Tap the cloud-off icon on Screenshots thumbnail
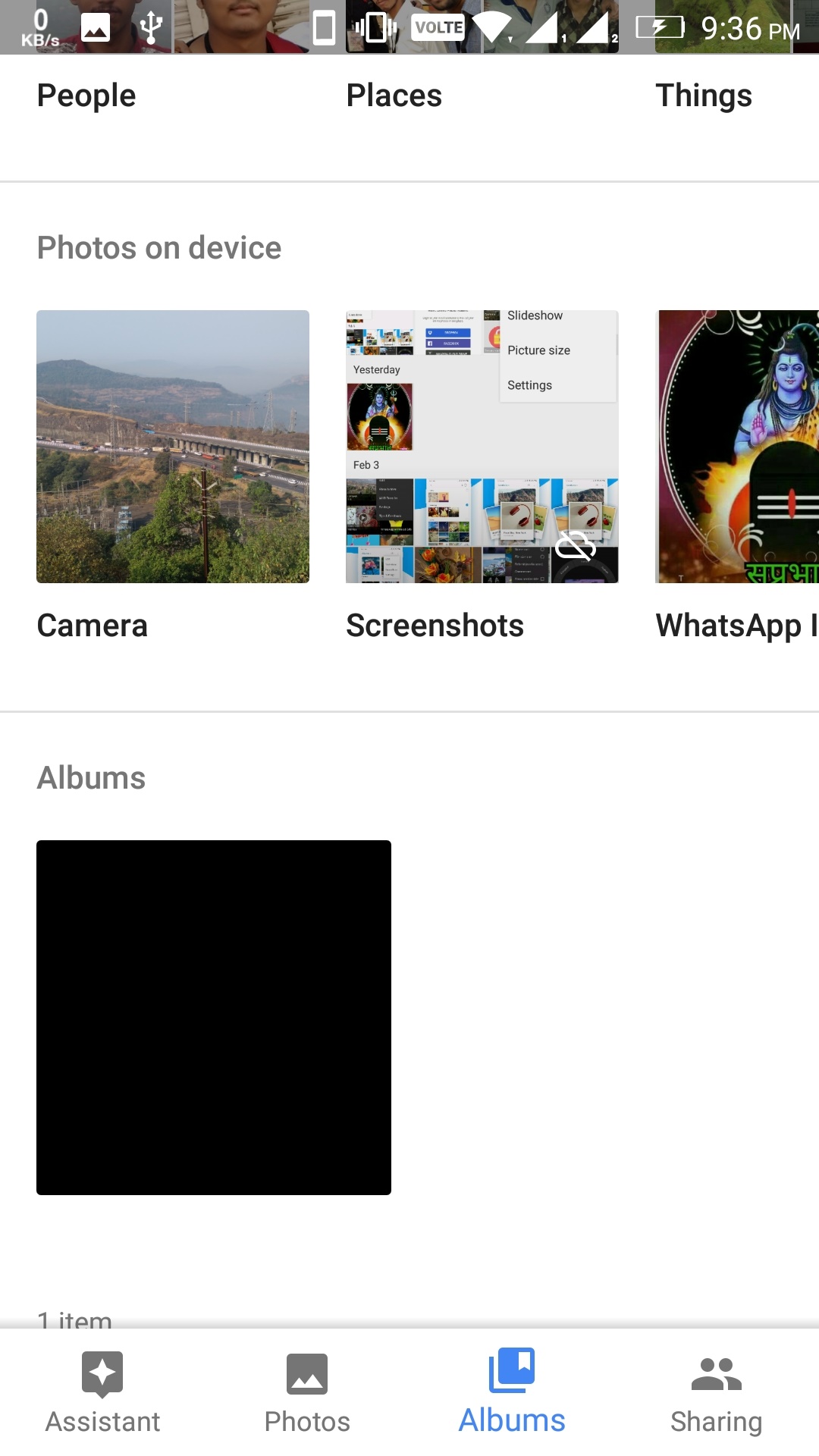The height and width of the screenshot is (1456, 819). coord(576,548)
